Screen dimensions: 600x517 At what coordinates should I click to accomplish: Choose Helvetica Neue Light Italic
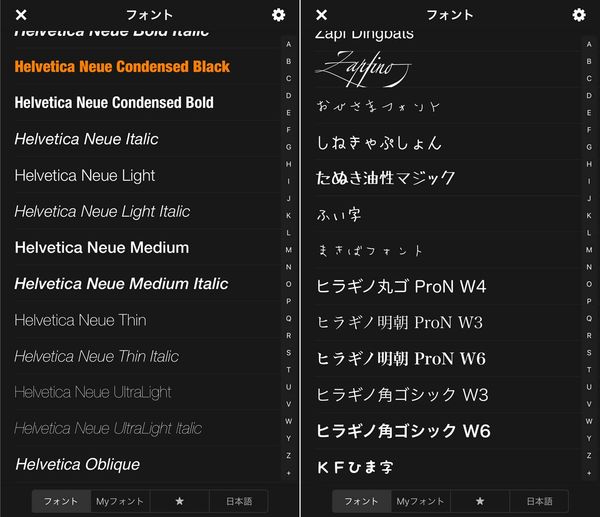(x=102, y=212)
